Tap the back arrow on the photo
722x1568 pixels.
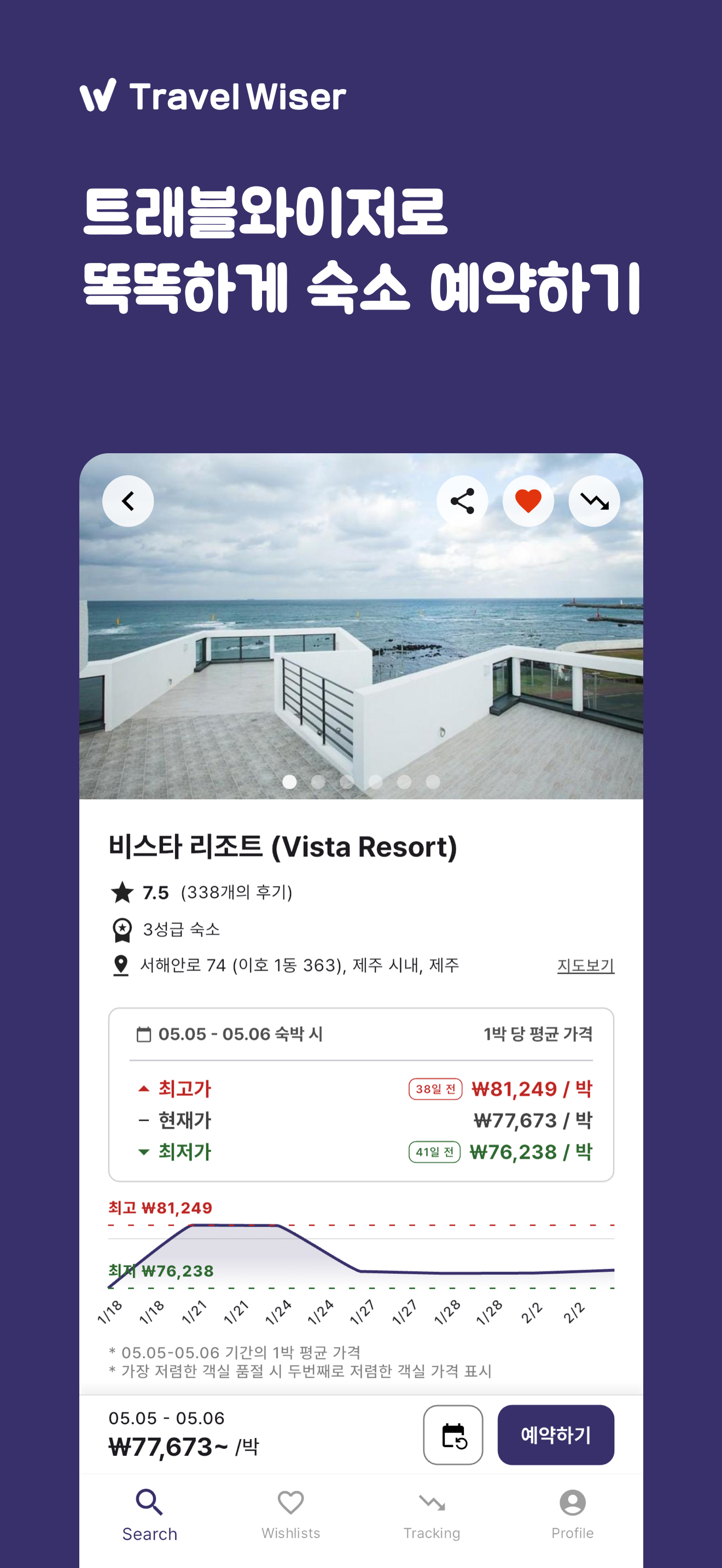129,500
